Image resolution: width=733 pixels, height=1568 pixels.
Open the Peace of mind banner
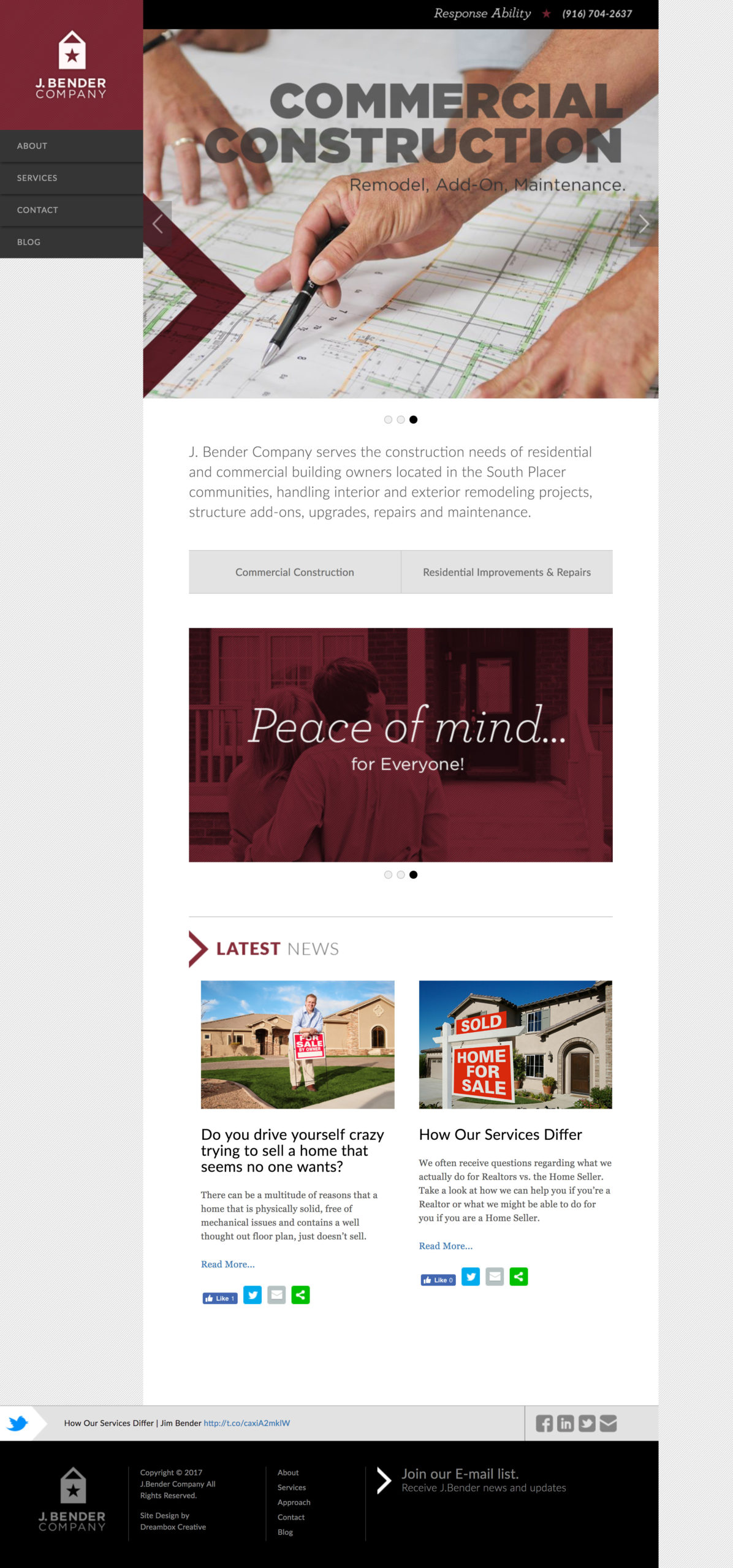pos(400,745)
